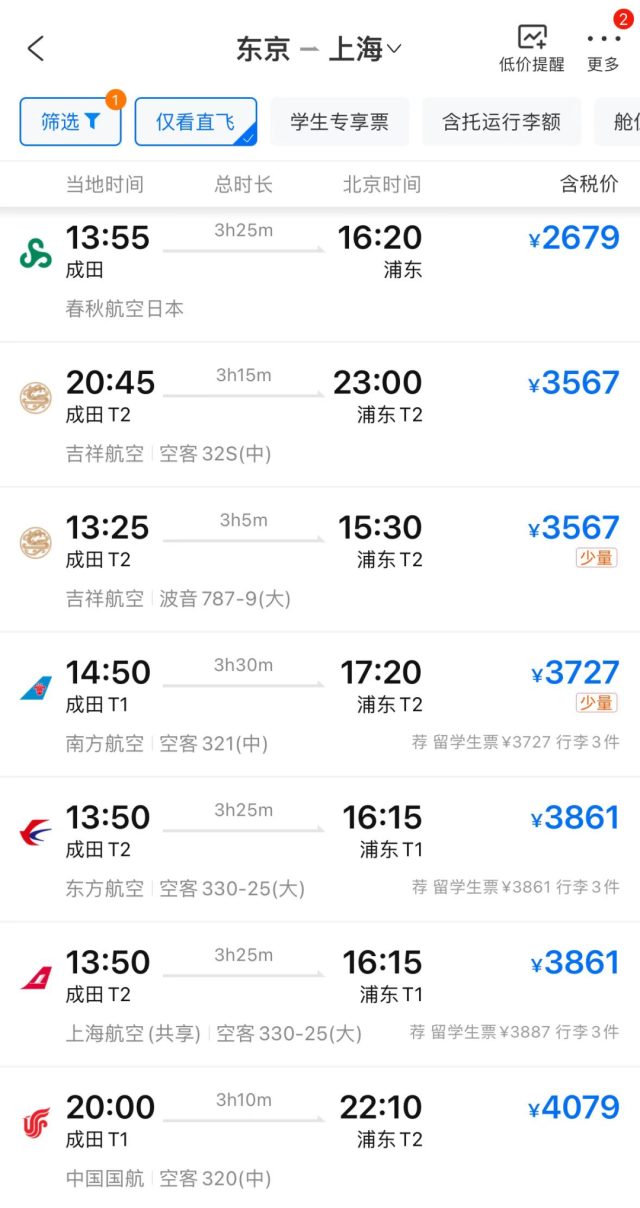Open the 更多 overflow menu
640x1208 pixels.
(604, 49)
